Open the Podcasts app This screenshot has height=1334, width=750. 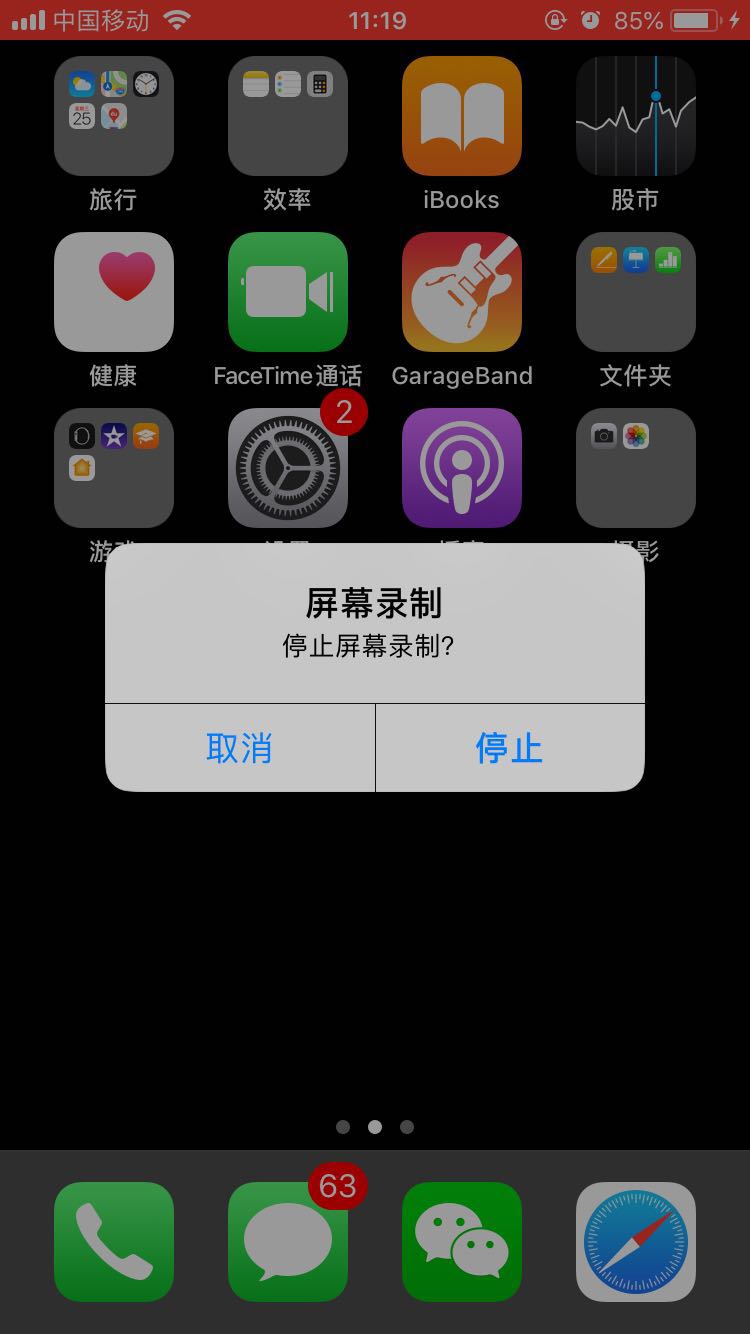(x=461, y=468)
